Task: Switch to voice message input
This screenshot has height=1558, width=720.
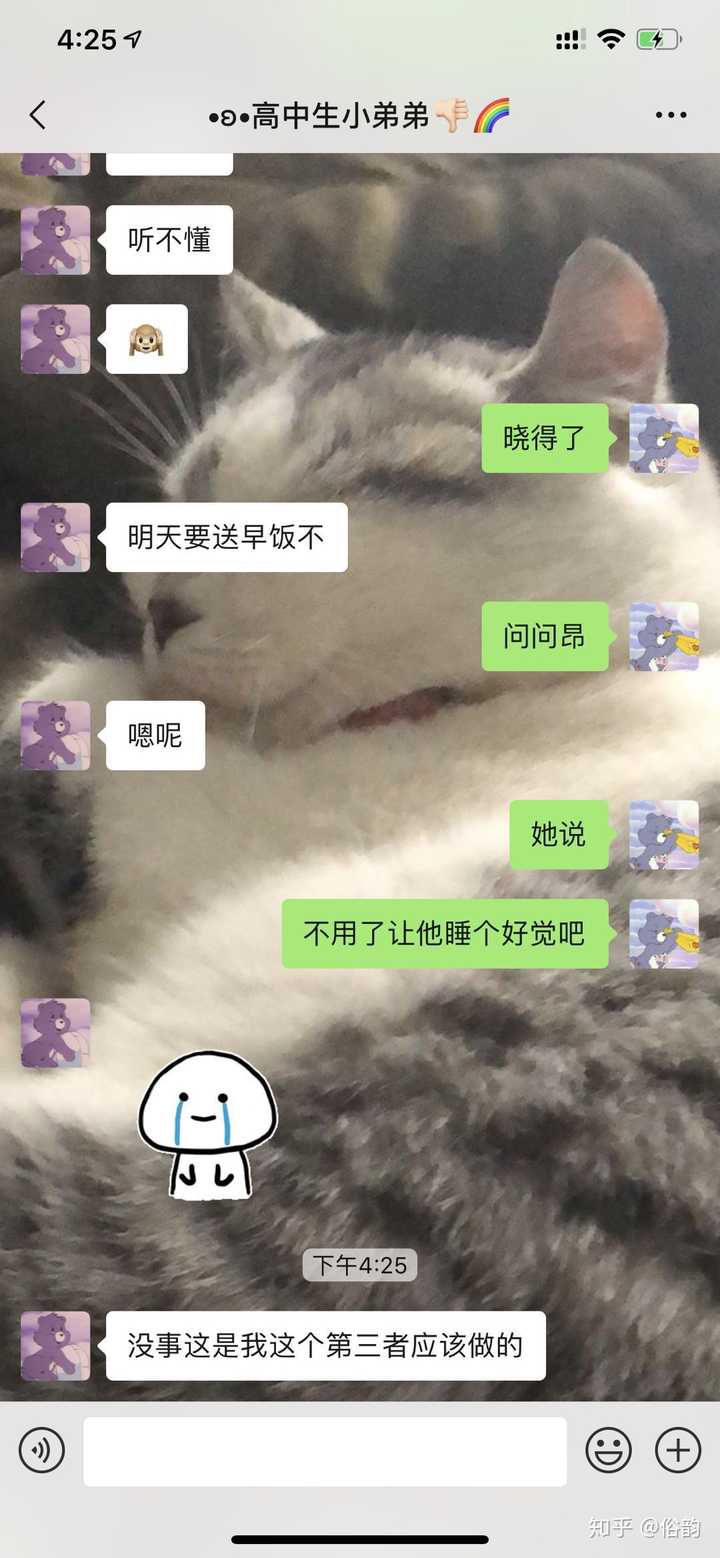Action: pos(42,1450)
